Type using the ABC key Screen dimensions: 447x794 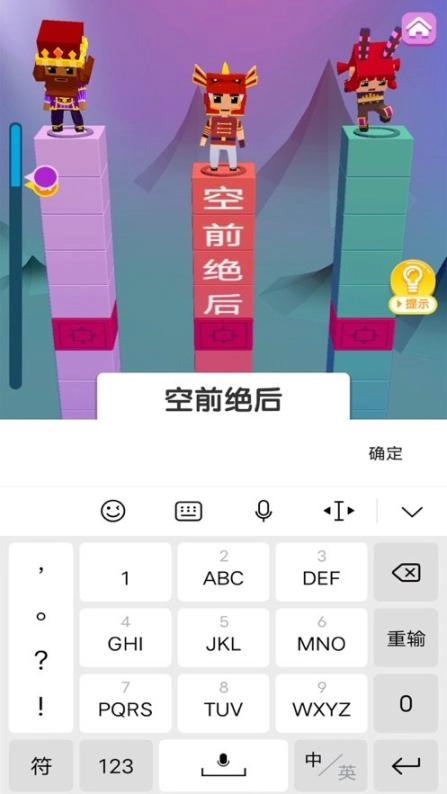pos(223,572)
